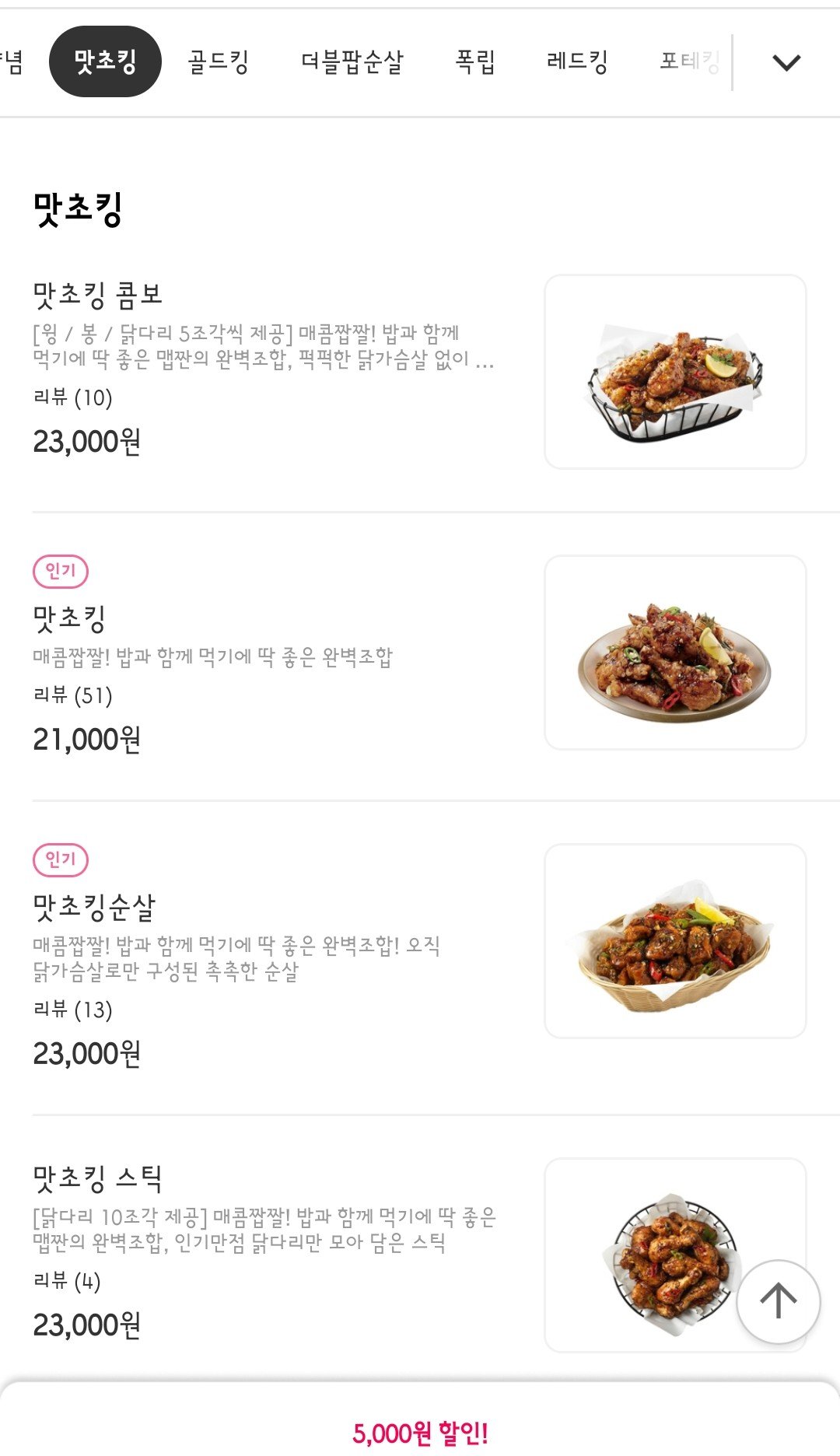Switch to the 골드킹 tab
Viewport: 840px width, 1456px height.
(219, 61)
